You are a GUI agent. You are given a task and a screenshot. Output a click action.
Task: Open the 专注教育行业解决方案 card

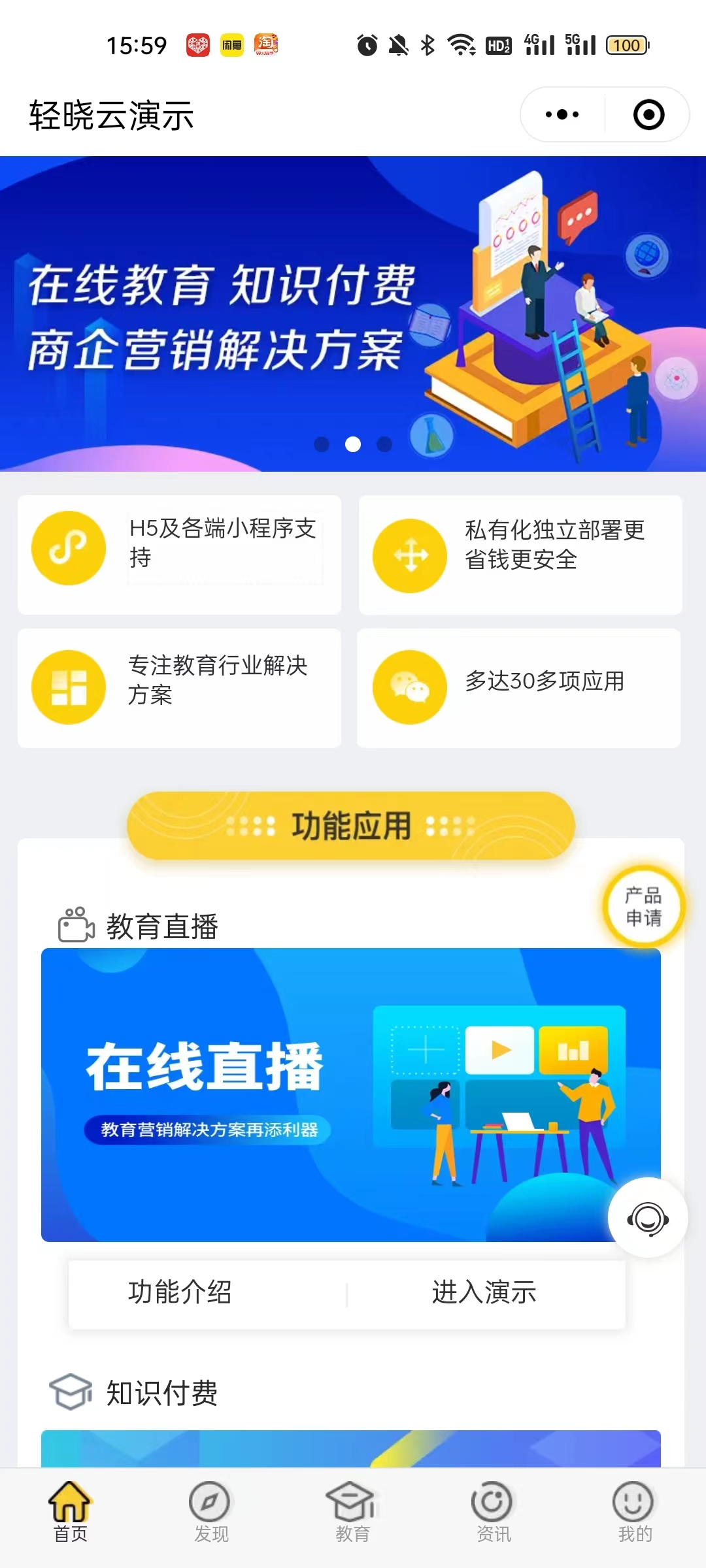click(x=179, y=688)
